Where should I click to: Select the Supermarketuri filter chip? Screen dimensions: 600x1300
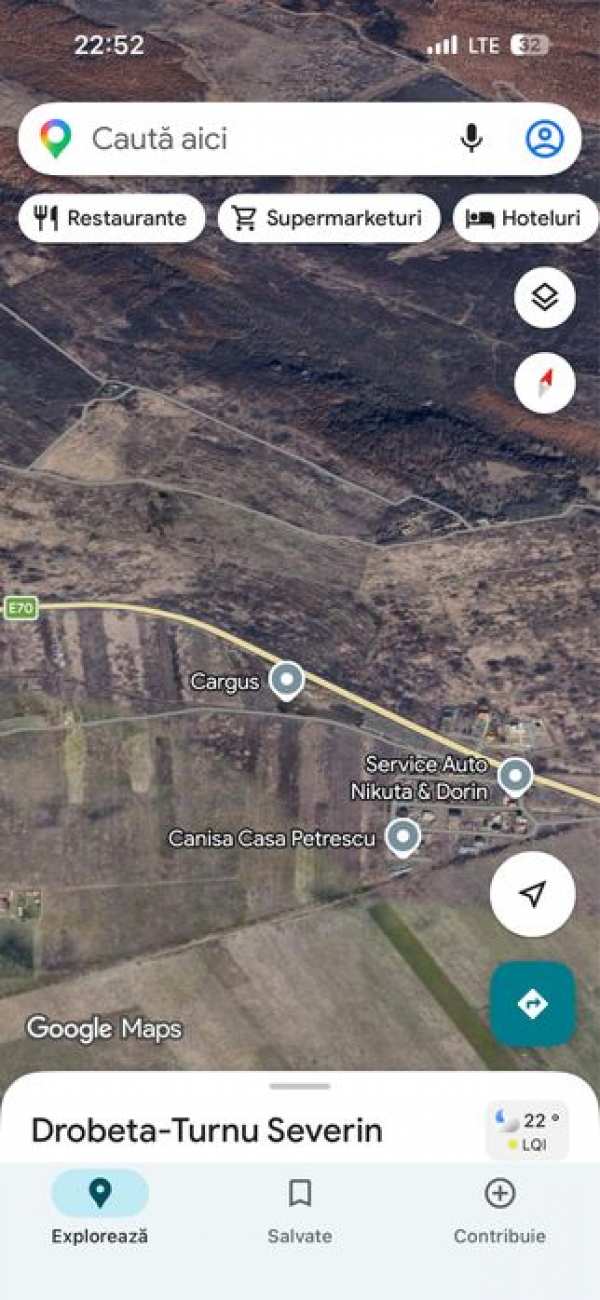pos(329,218)
